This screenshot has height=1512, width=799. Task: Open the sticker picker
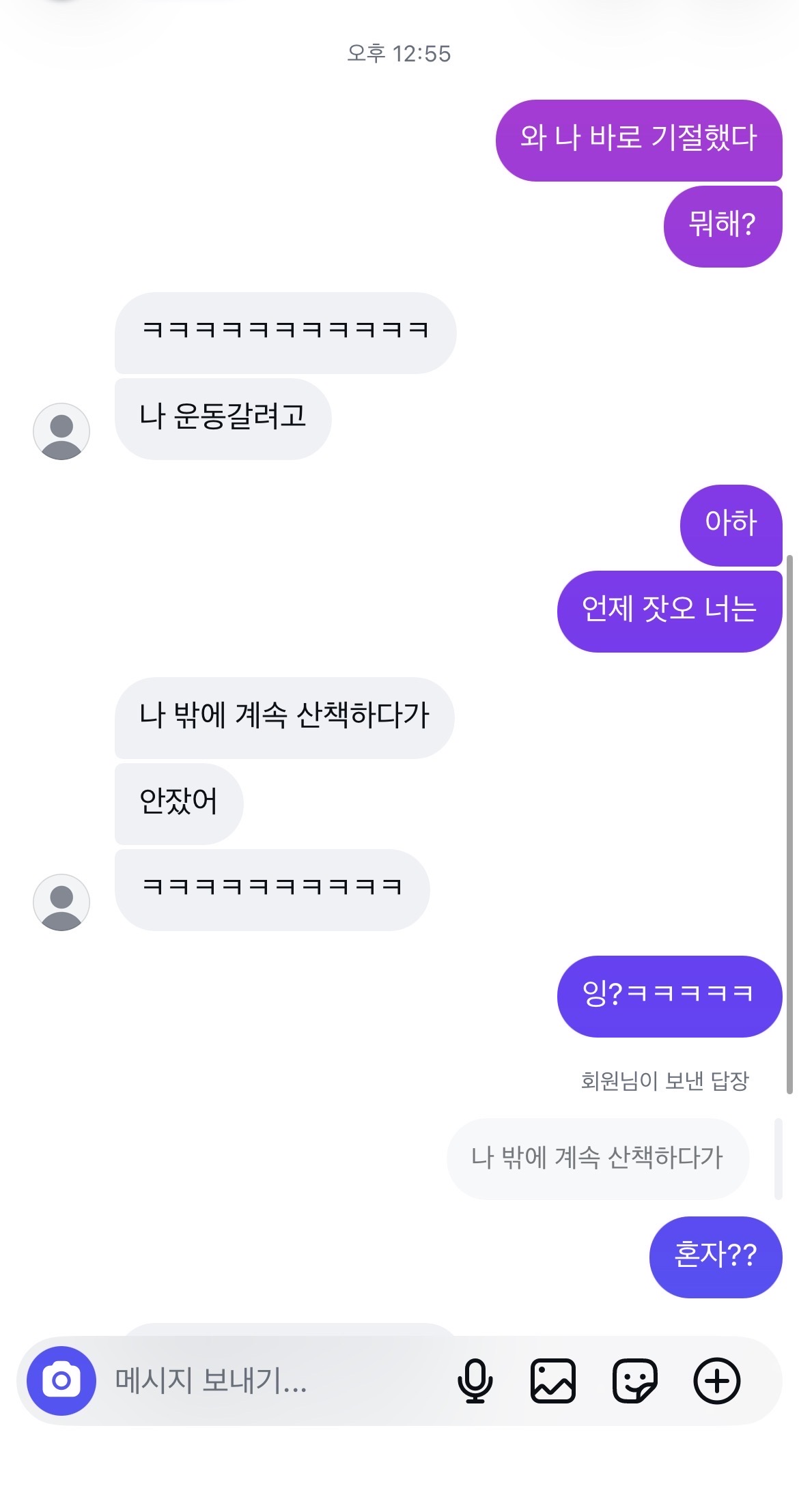click(635, 1380)
